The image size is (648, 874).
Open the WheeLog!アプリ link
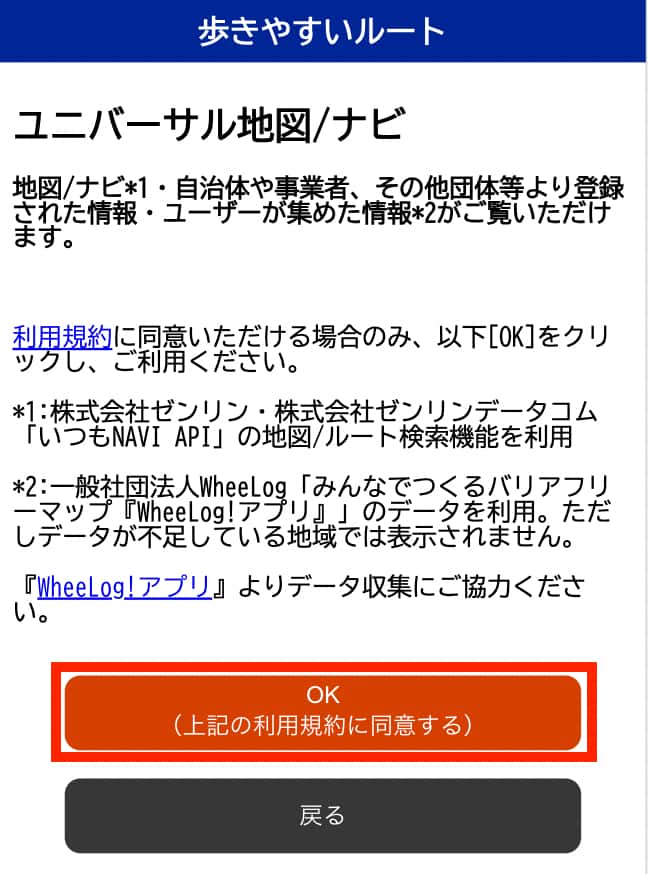pyautogui.click(x=124, y=587)
